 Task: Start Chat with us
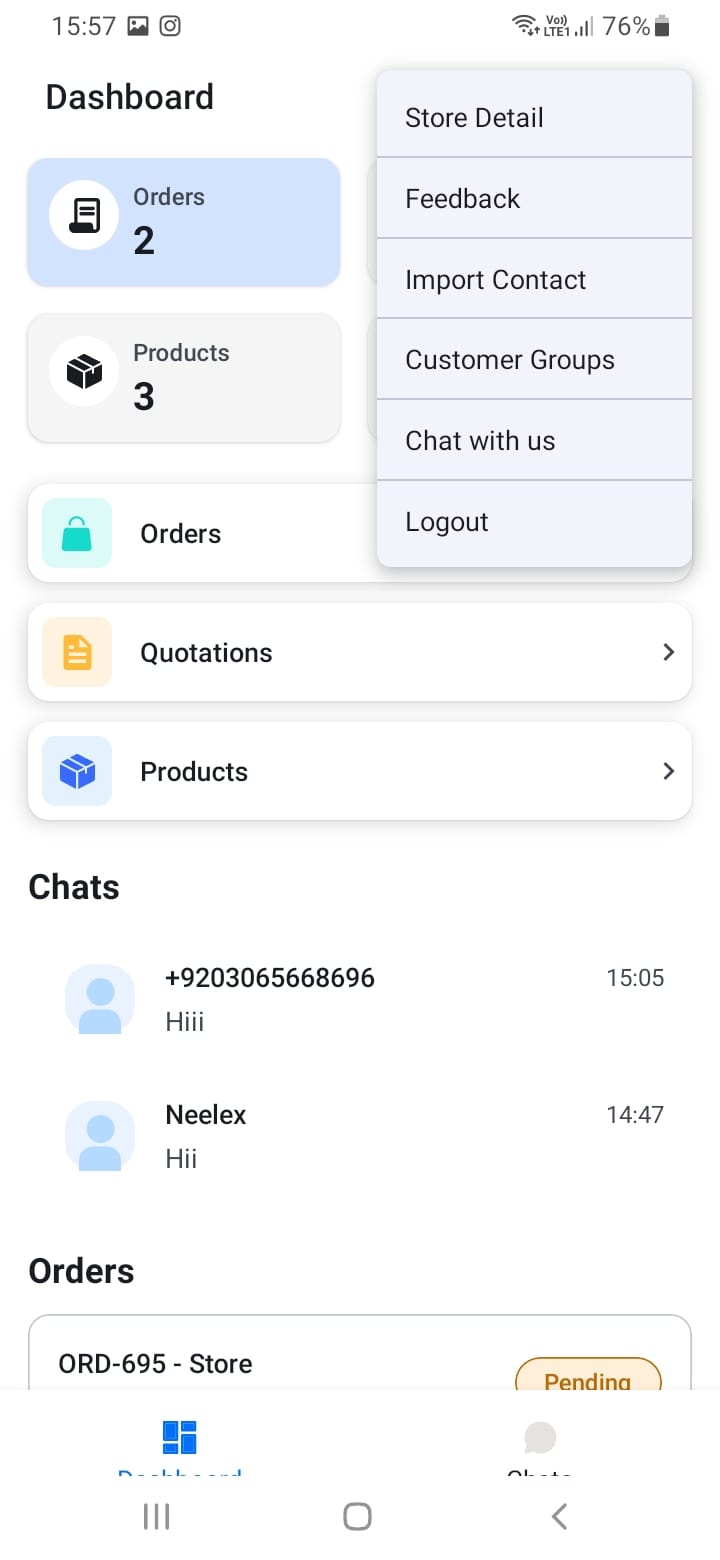(x=533, y=441)
